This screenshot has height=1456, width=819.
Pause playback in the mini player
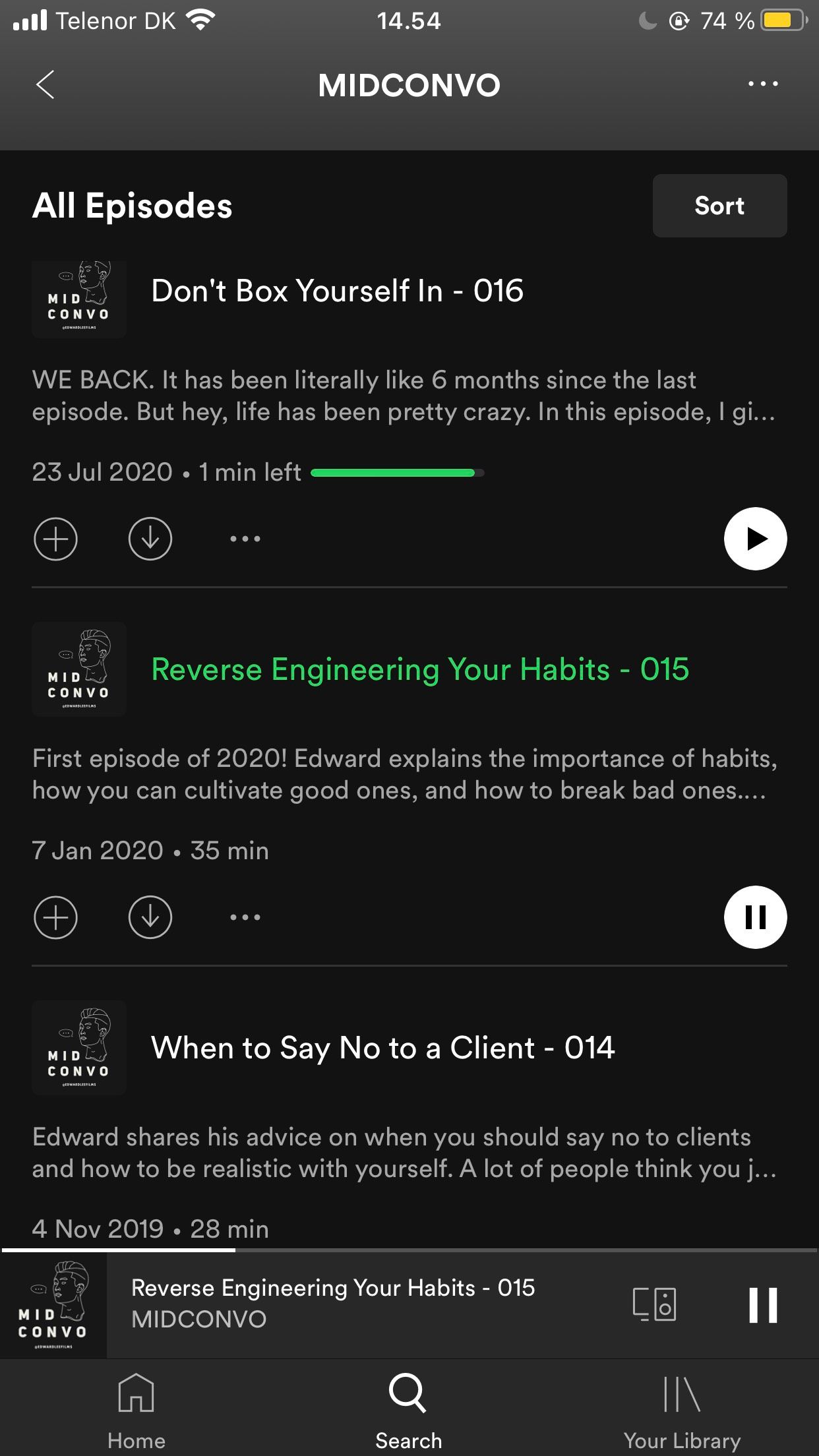click(763, 1304)
